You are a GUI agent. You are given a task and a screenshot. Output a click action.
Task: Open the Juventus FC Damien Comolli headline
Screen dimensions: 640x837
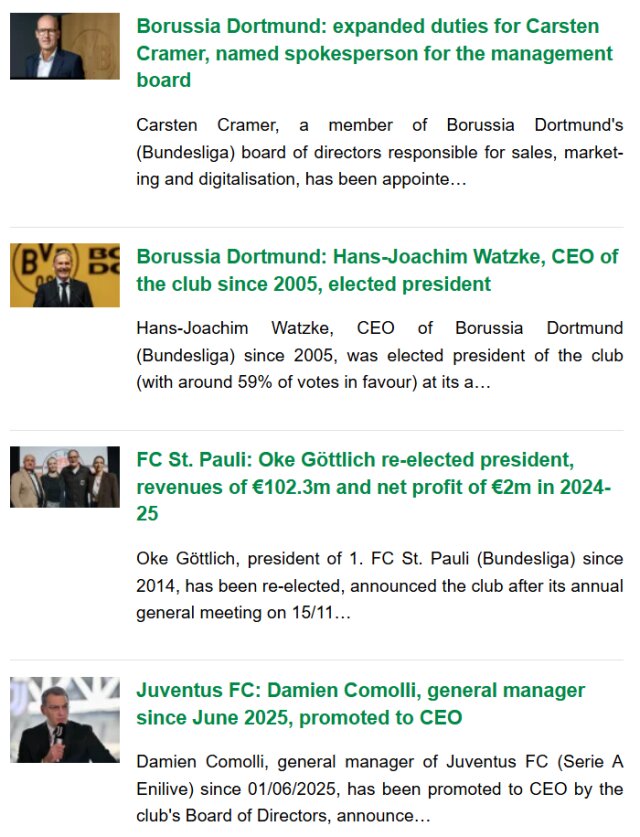click(361, 704)
